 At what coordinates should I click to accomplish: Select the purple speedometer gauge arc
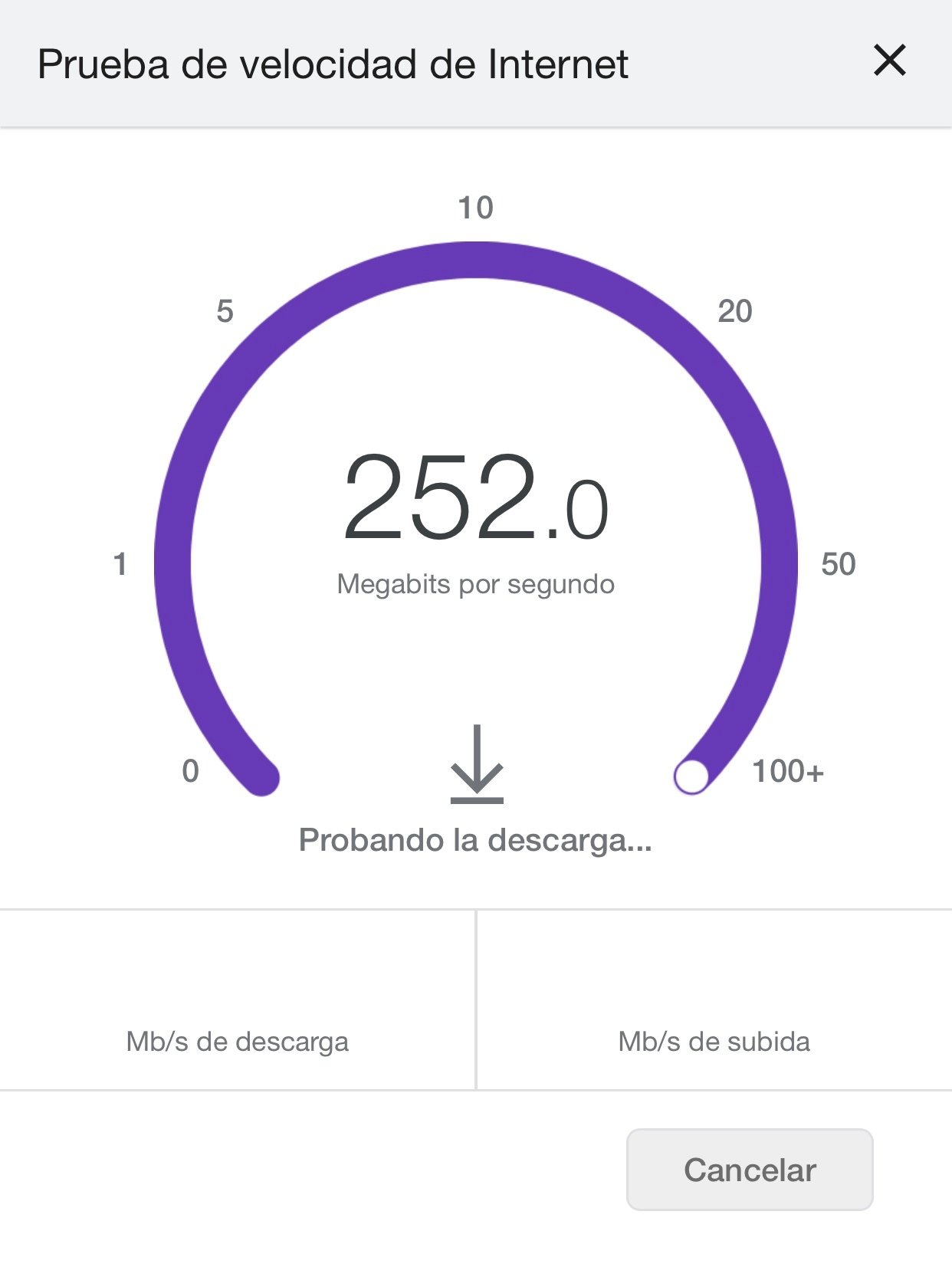[x=475, y=261]
